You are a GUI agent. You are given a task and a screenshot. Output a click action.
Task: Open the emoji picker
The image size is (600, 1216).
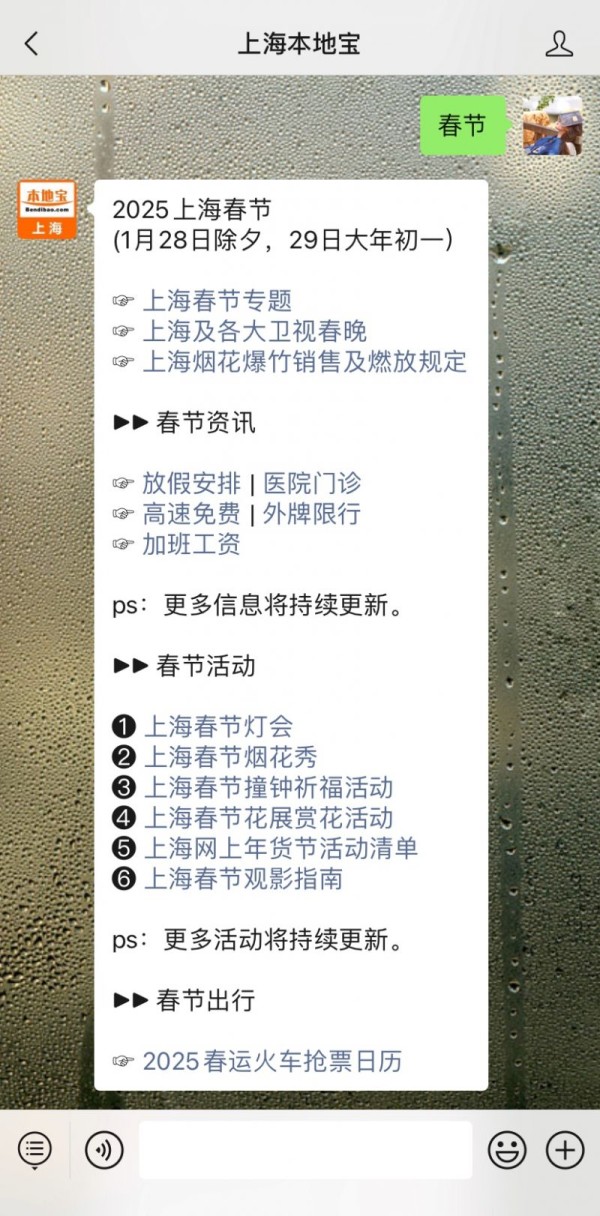tap(507, 1150)
